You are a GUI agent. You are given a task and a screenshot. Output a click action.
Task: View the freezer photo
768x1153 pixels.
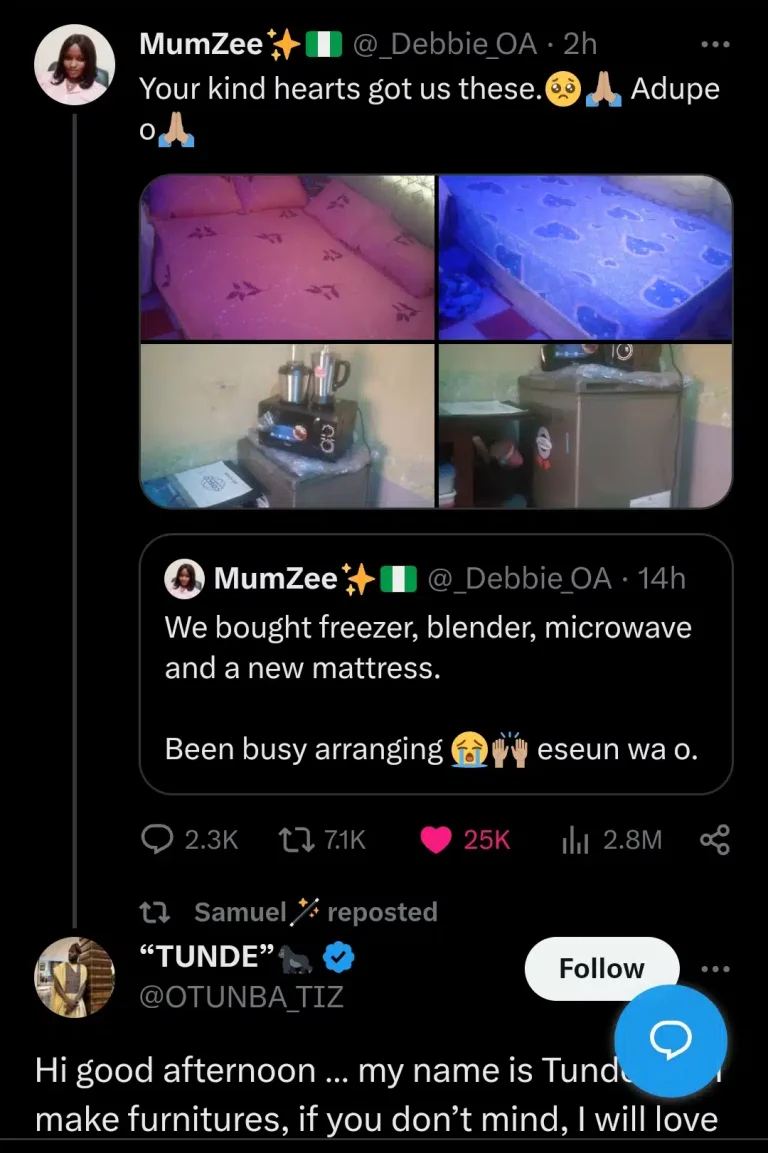585,426
